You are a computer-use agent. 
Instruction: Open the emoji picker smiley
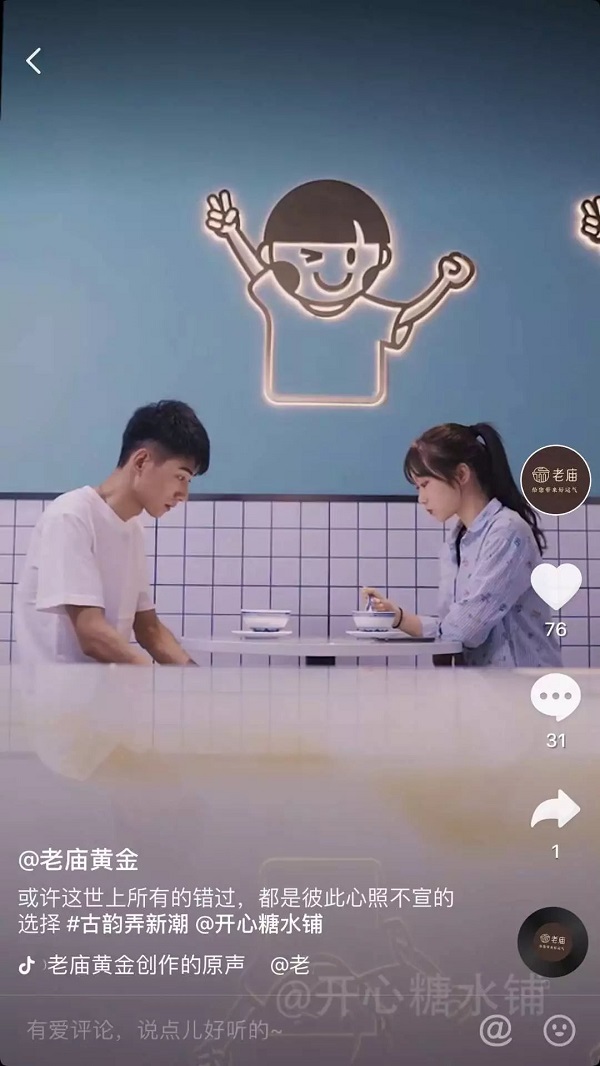(x=559, y=1029)
